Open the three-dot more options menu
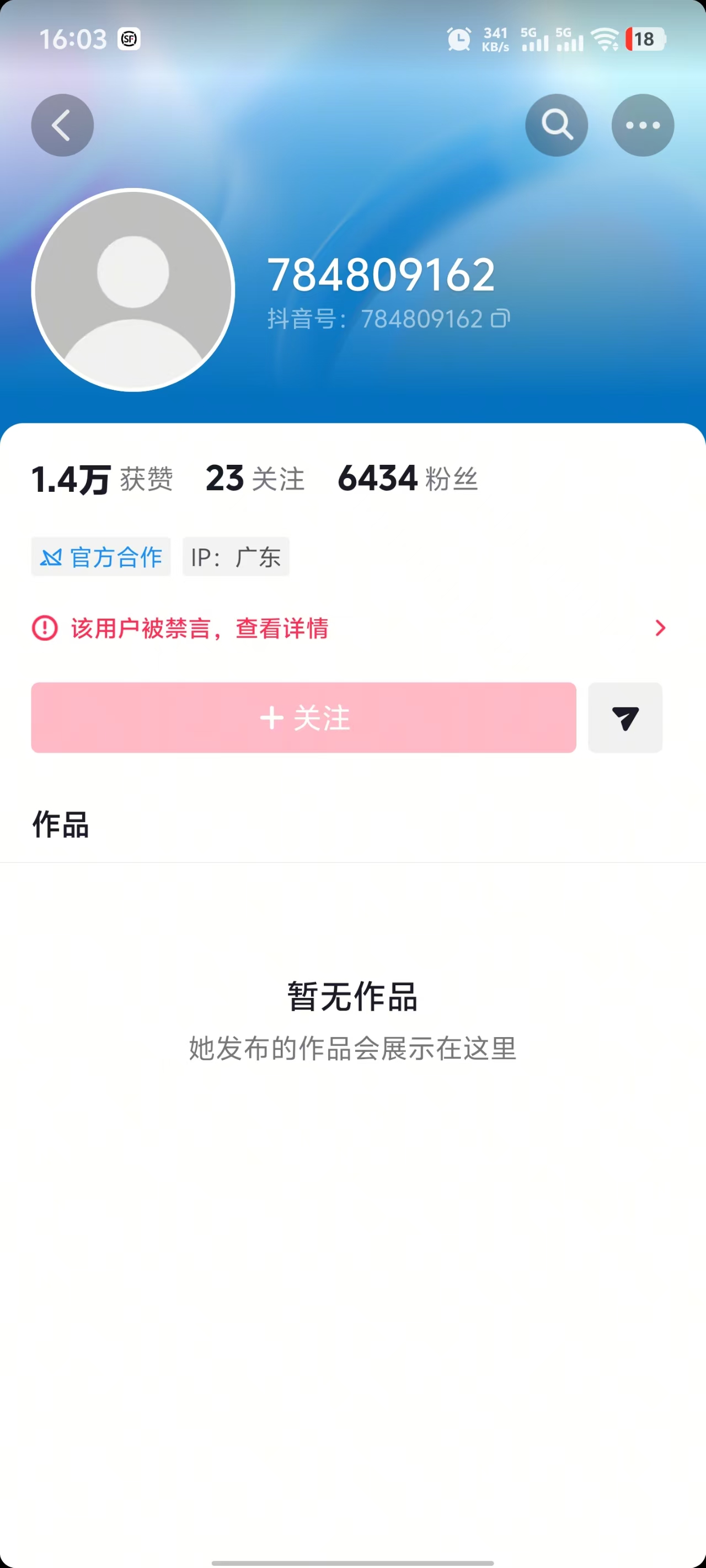Screen dimensions: 706x1568 (x=643, y=125)
